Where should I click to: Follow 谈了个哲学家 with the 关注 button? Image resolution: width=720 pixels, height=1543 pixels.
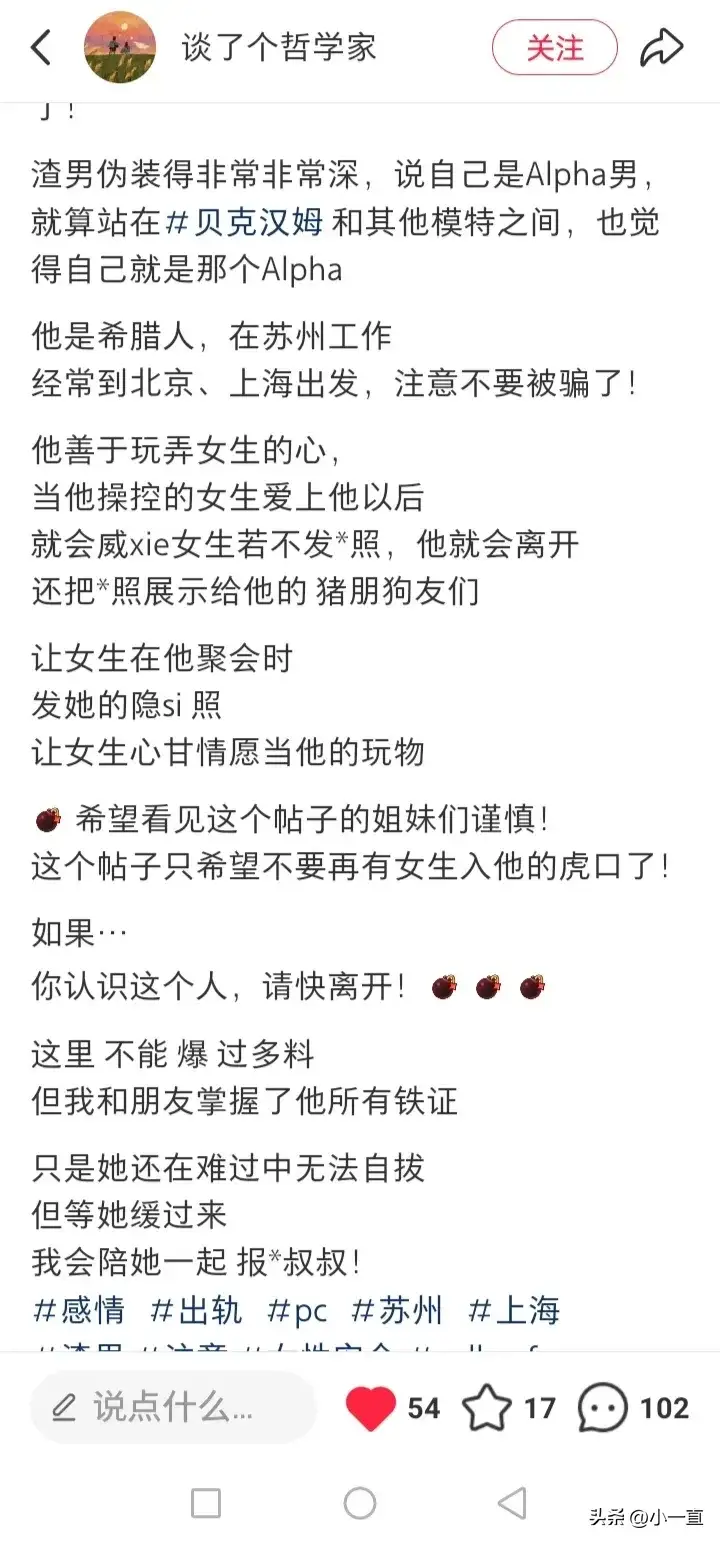[x=555, y=47]
